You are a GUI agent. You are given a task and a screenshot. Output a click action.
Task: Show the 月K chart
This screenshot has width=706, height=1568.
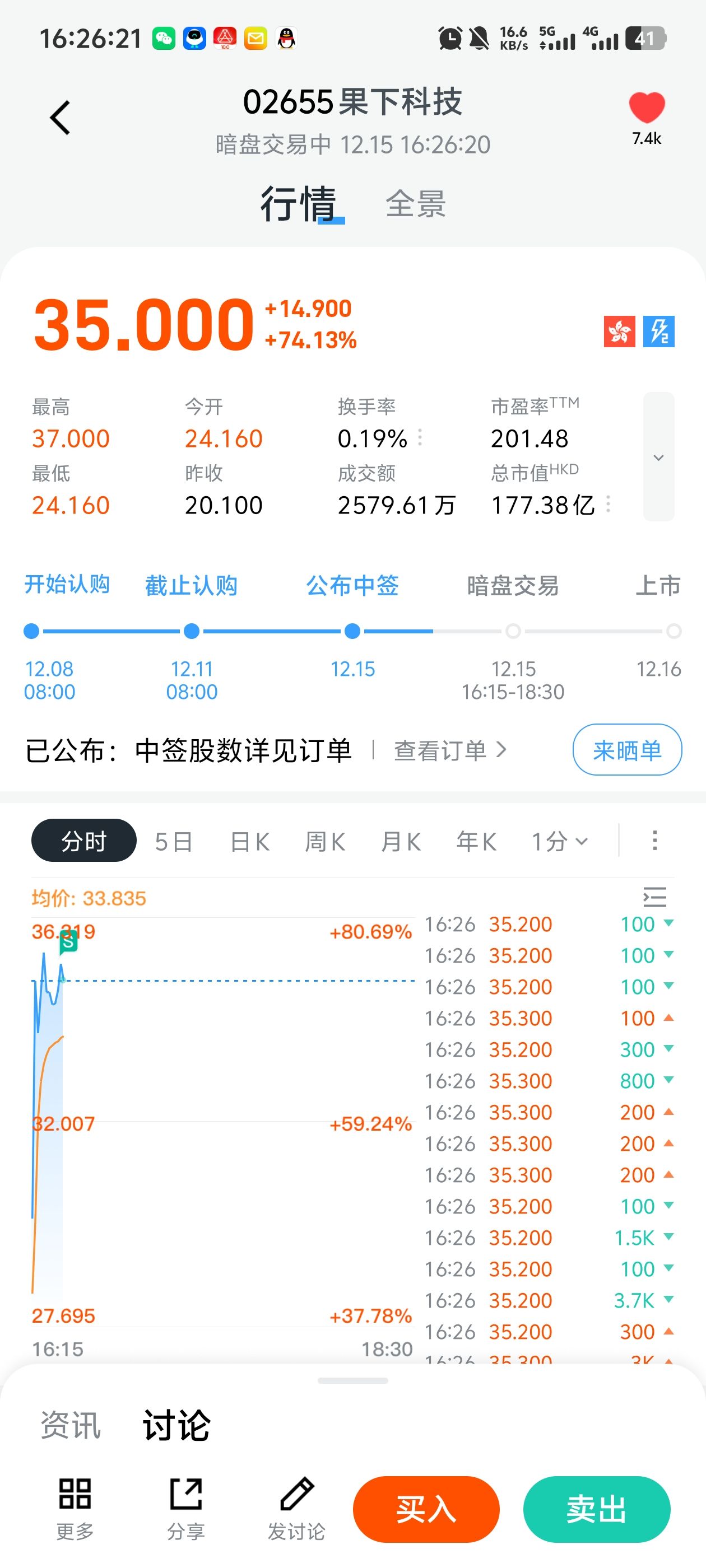(401, 842)
